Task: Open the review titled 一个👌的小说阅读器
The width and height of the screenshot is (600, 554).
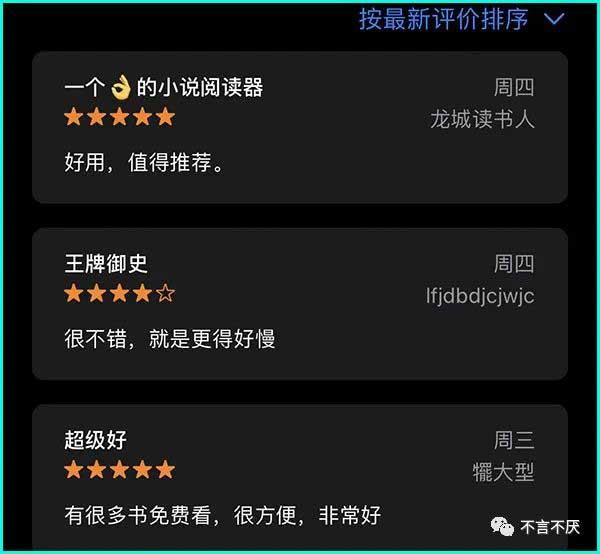Action: (x=163, y=88)
